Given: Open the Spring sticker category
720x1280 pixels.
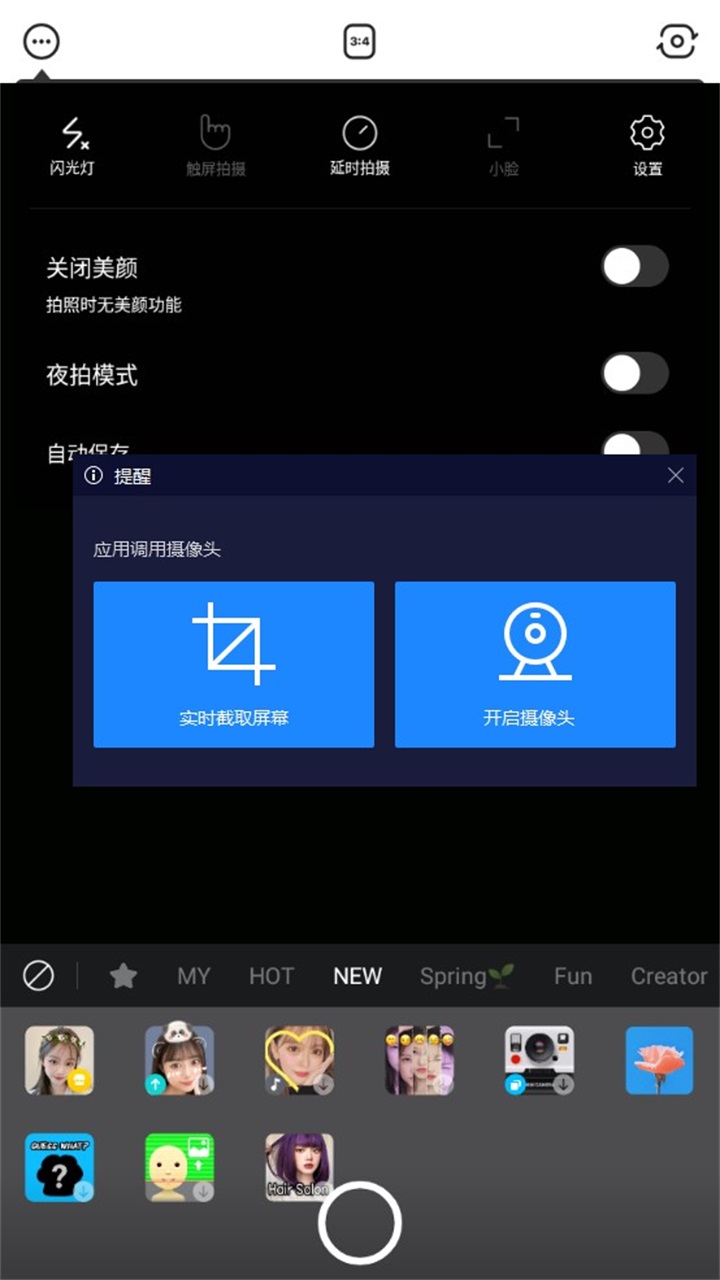Looking at the screenshot, I should 467,976.
